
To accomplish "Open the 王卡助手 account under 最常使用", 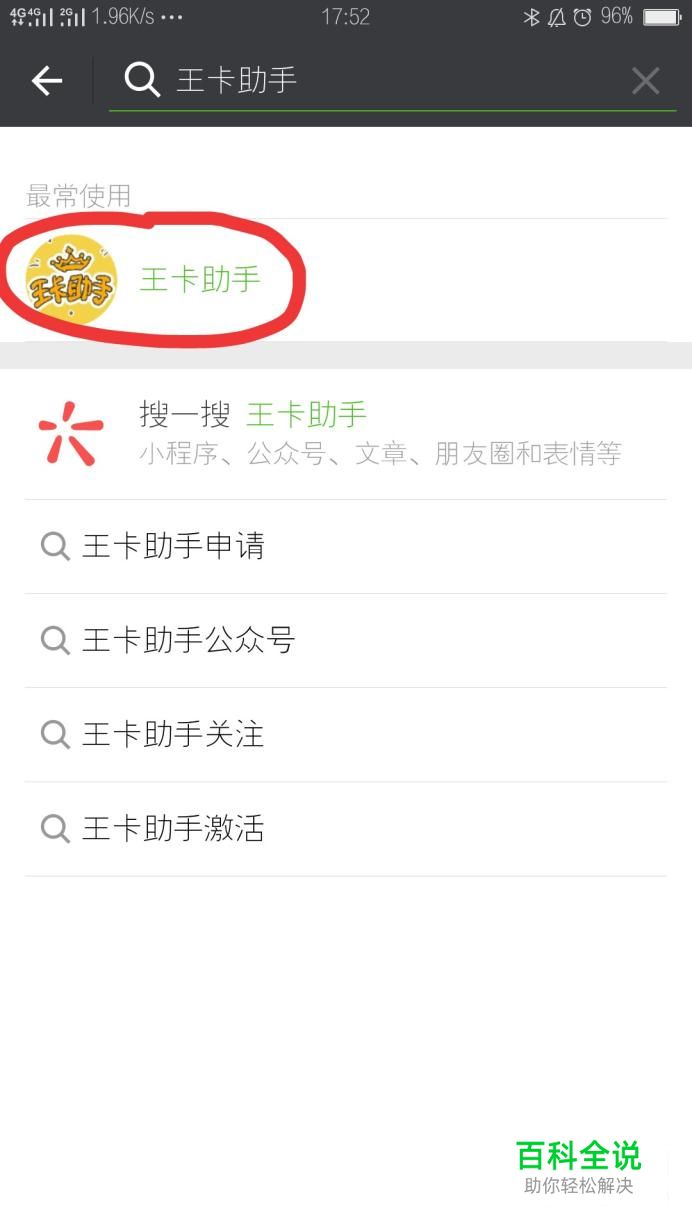I will (346, 280).
